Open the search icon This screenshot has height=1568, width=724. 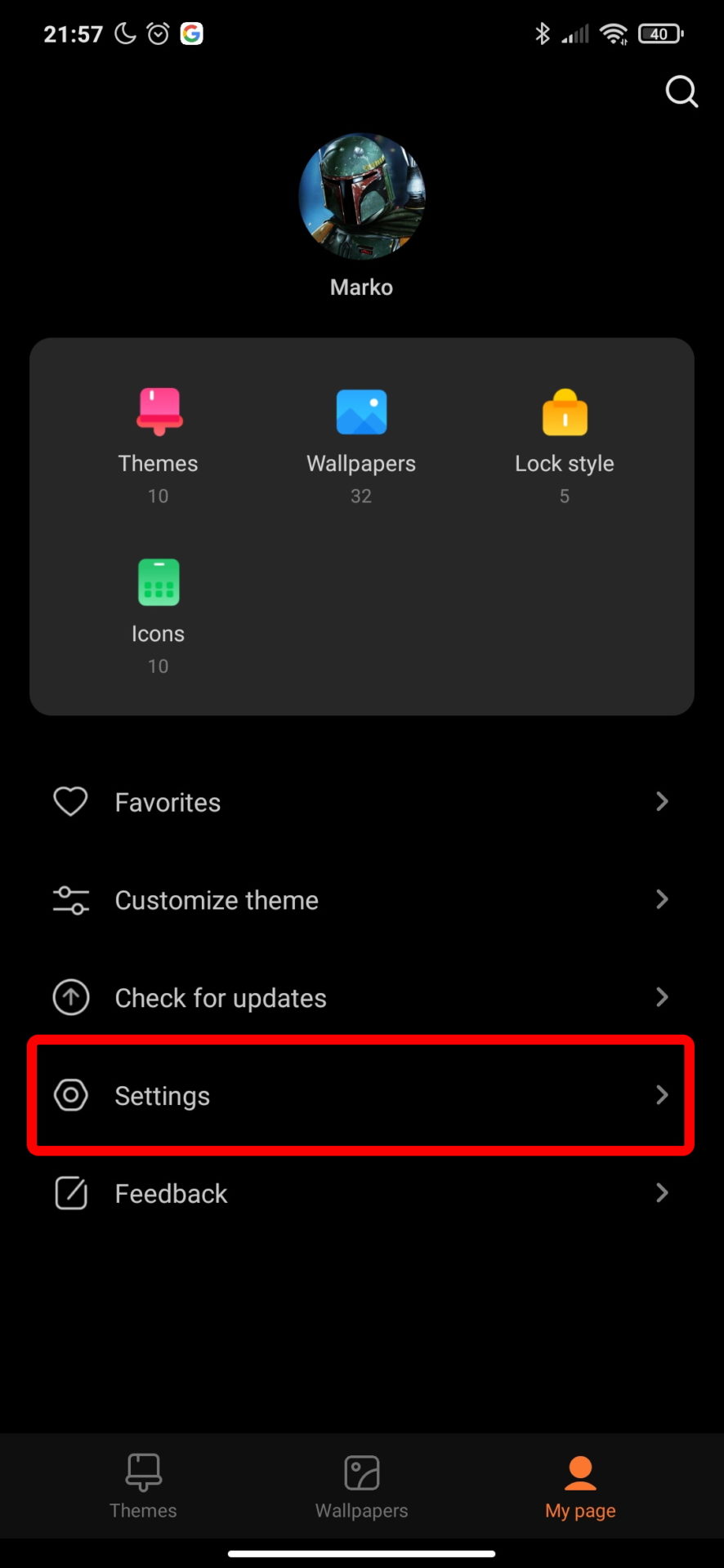pyautogui.click(x=681, y=92)
